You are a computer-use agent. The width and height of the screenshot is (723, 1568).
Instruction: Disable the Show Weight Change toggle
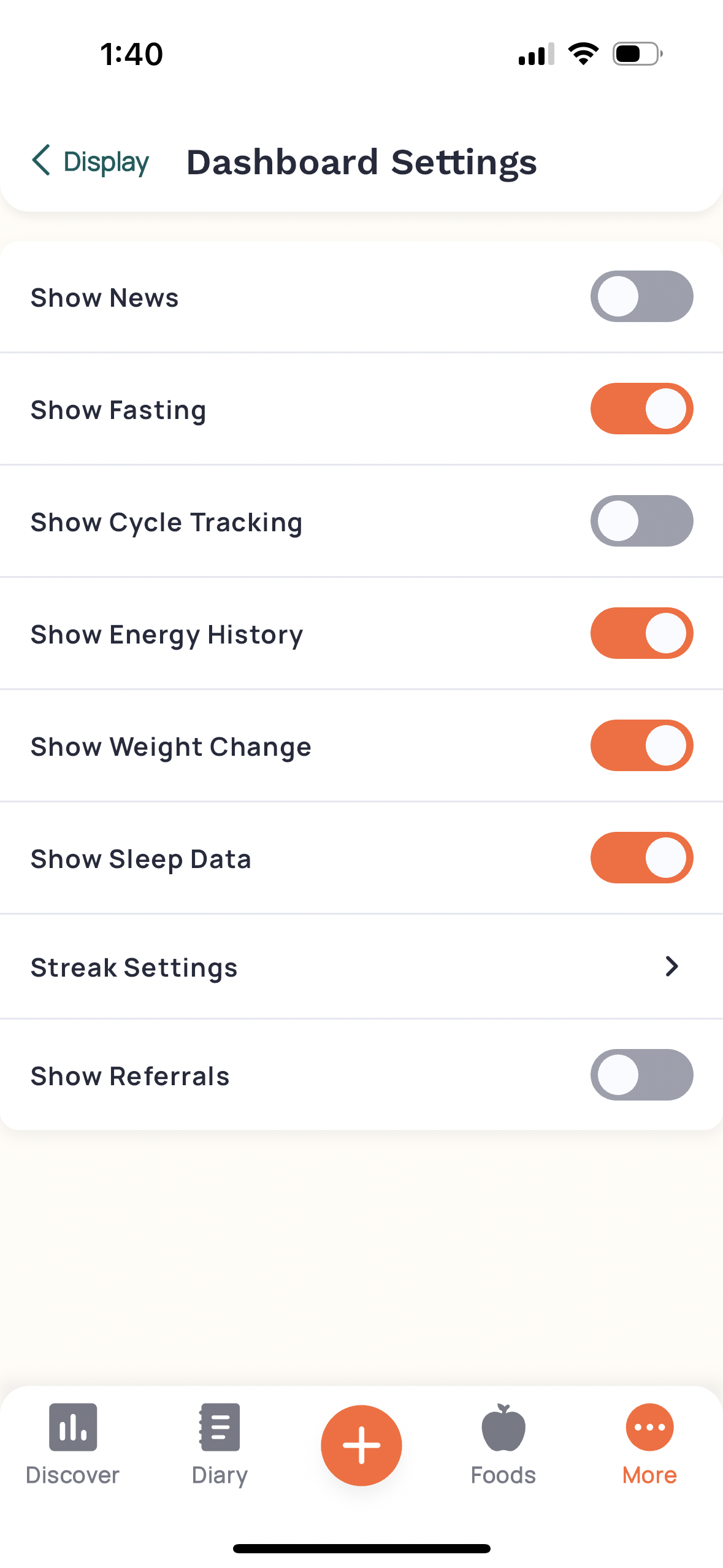[641, 745]
